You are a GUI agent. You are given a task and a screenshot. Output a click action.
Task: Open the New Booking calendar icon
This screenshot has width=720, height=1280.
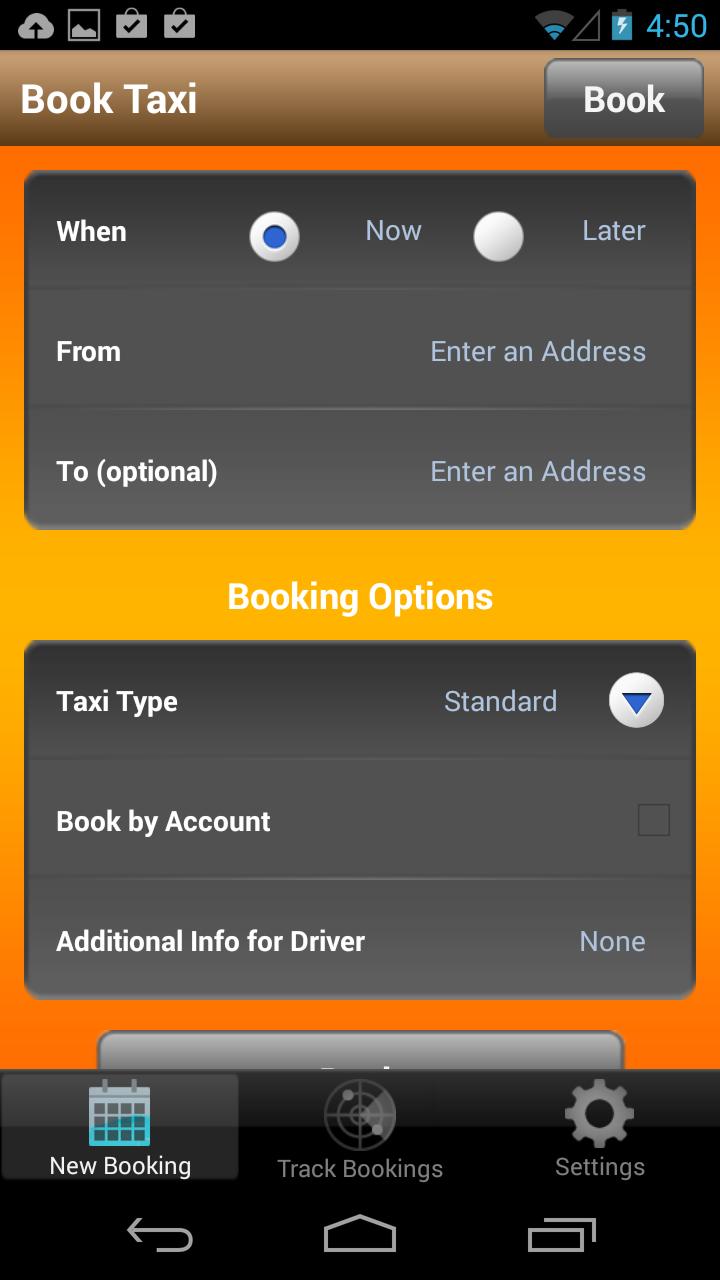[x=119, y=1113]
